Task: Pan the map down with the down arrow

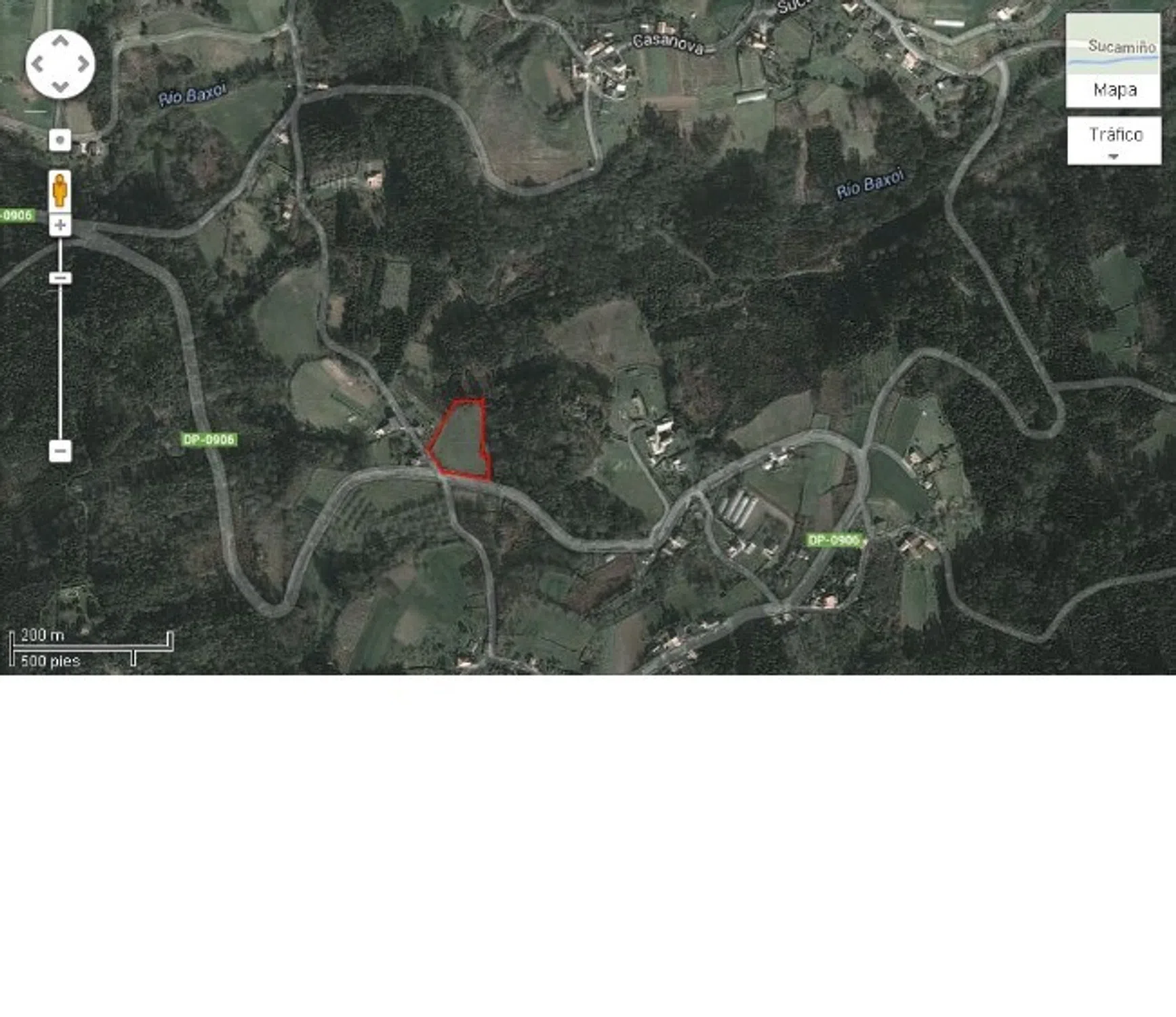Action: pos(60,86)
